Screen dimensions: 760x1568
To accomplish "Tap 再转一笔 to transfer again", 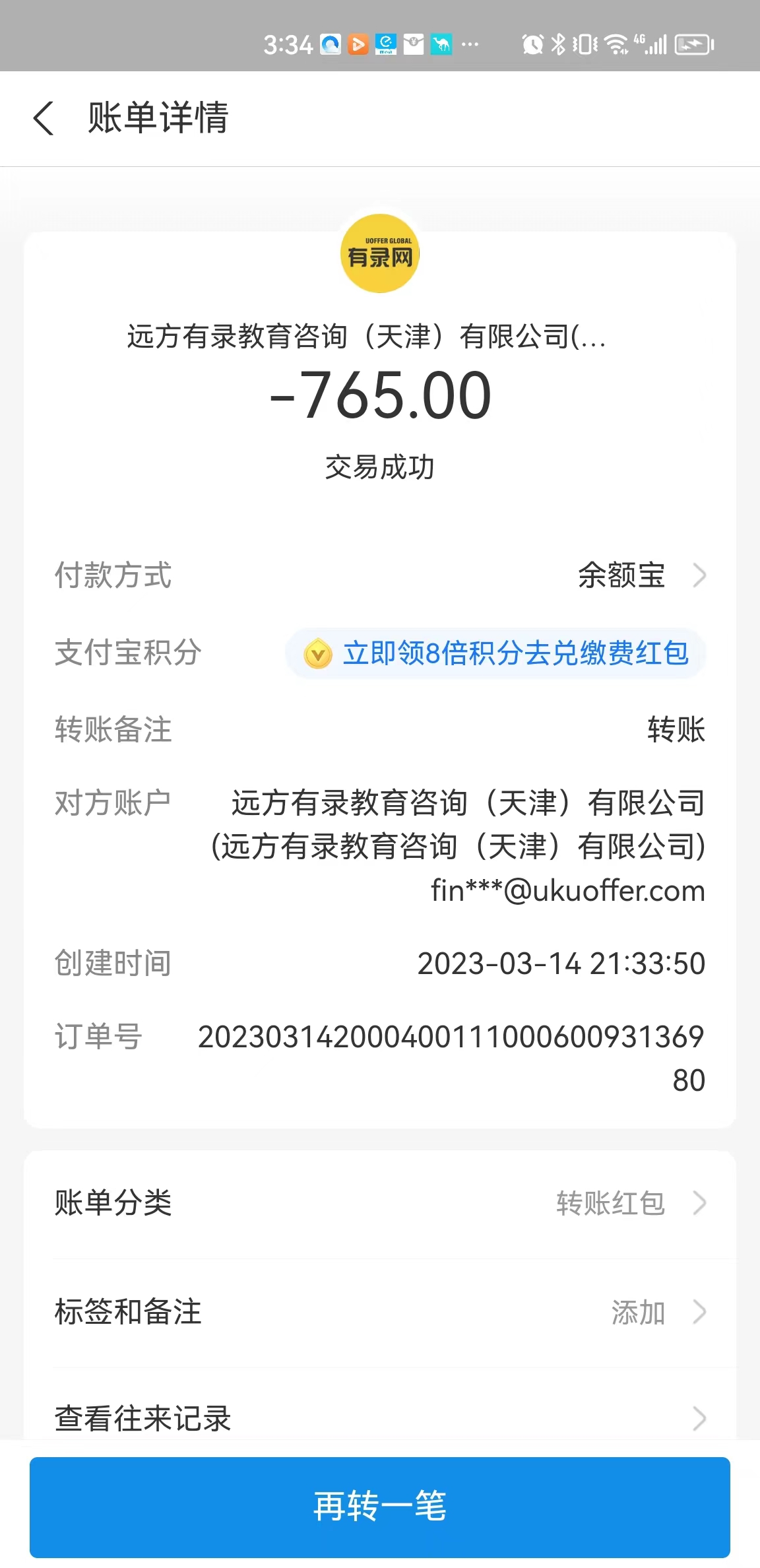I will click(380, 1506).
